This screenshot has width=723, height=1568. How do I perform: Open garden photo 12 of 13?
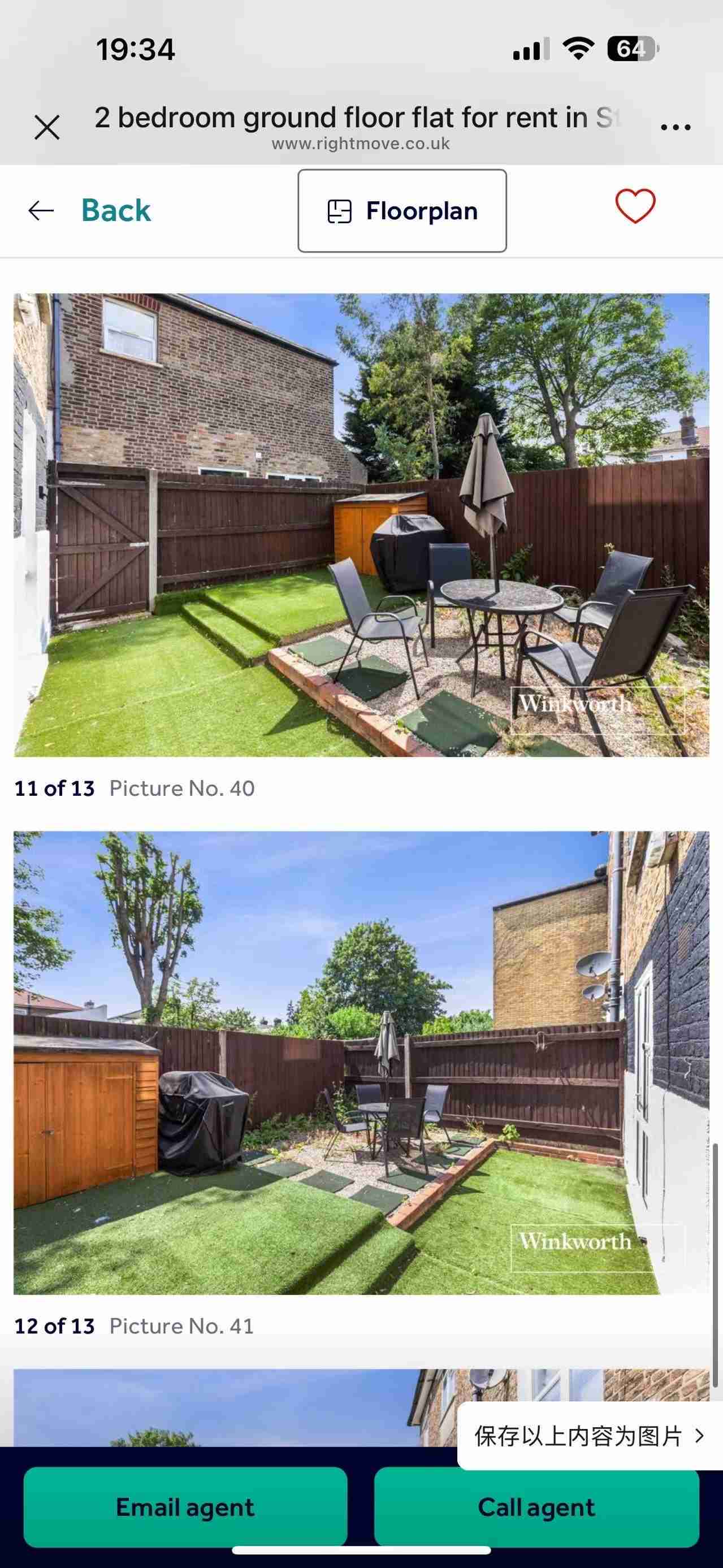tap(362, 1062)
